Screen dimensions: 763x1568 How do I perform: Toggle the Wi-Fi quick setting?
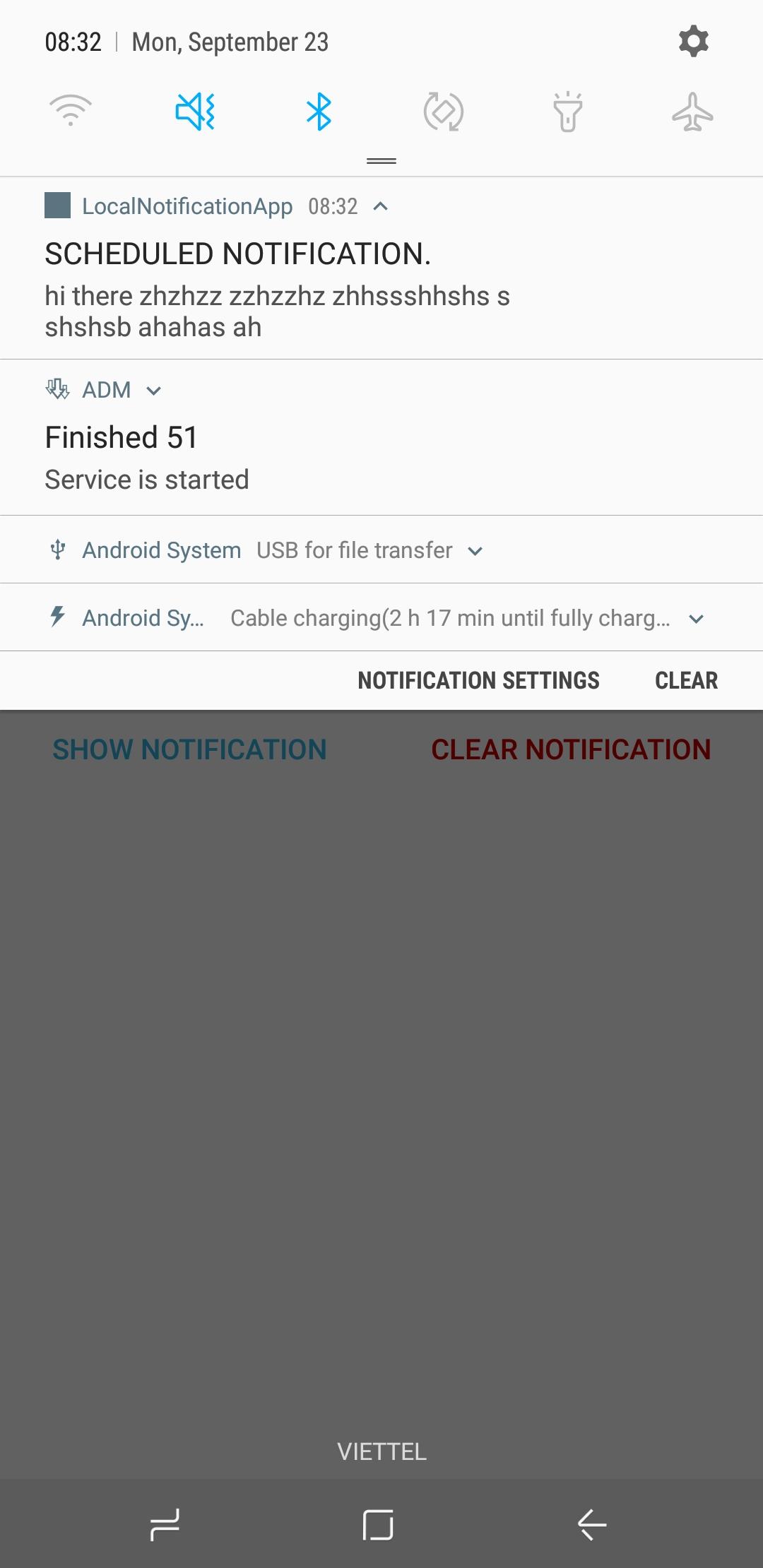[71, 111]
